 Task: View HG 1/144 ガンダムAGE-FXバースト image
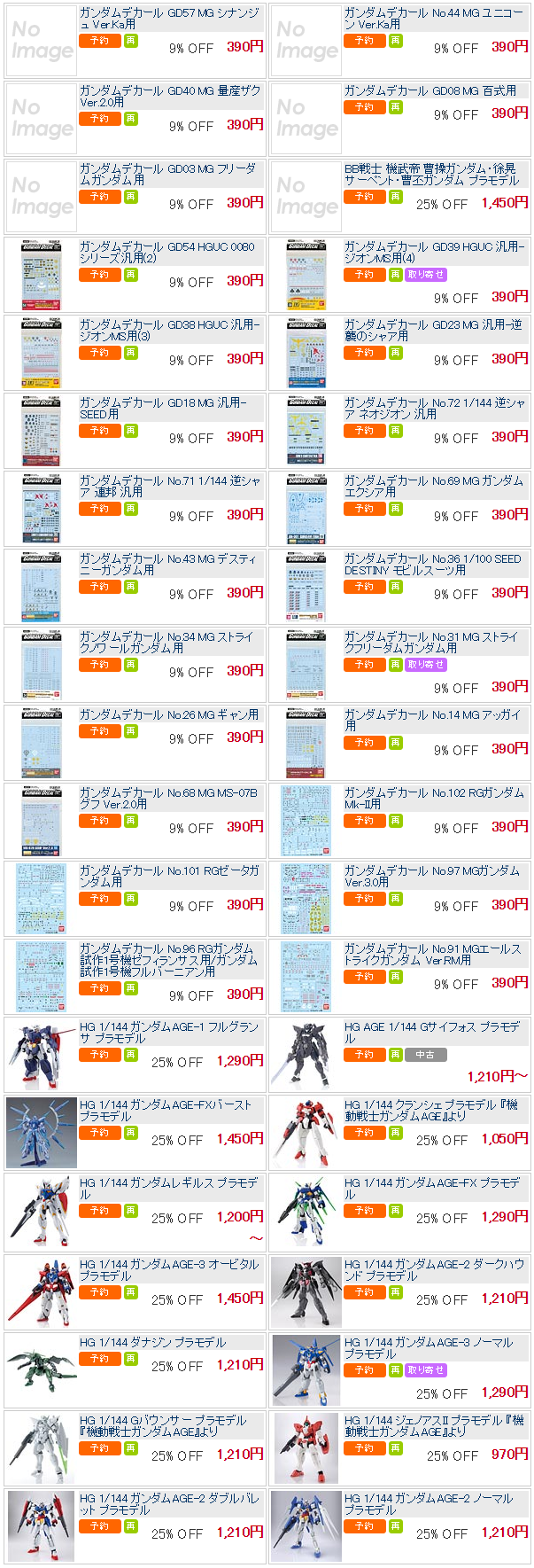coord(41,1134)
